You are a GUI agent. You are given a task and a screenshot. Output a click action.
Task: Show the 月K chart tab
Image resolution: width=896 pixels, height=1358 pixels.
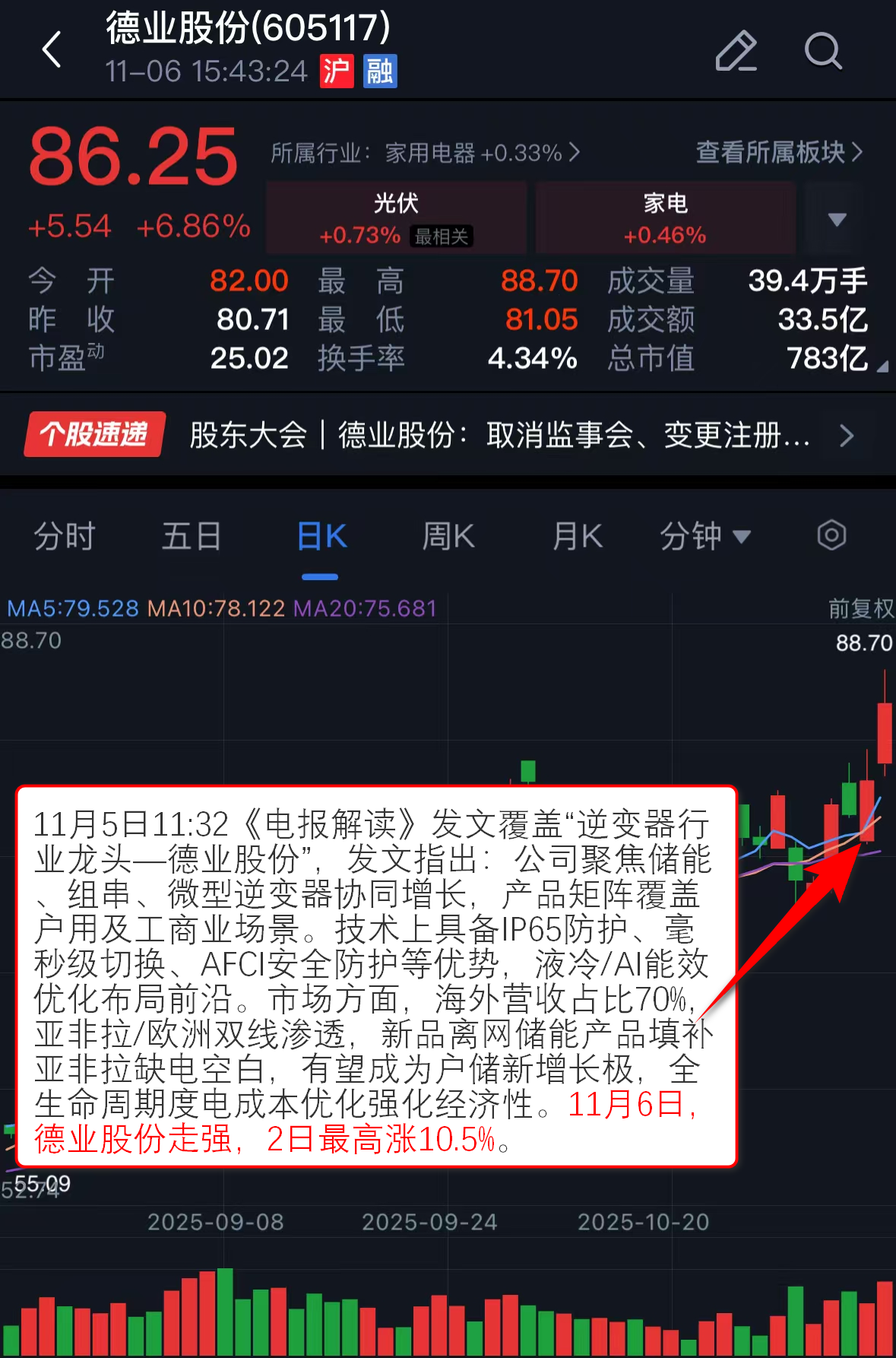point(578,537)
